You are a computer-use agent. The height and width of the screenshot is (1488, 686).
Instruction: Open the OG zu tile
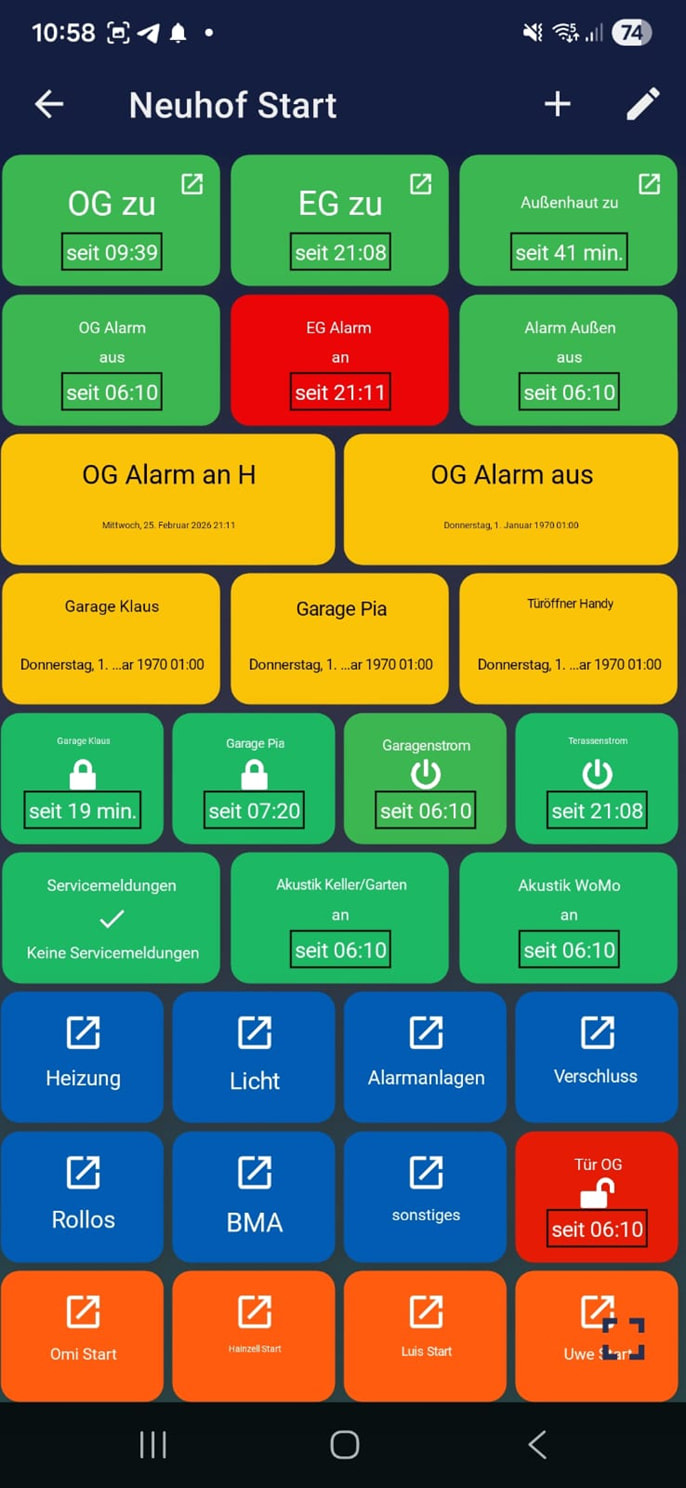click(111, 220)
